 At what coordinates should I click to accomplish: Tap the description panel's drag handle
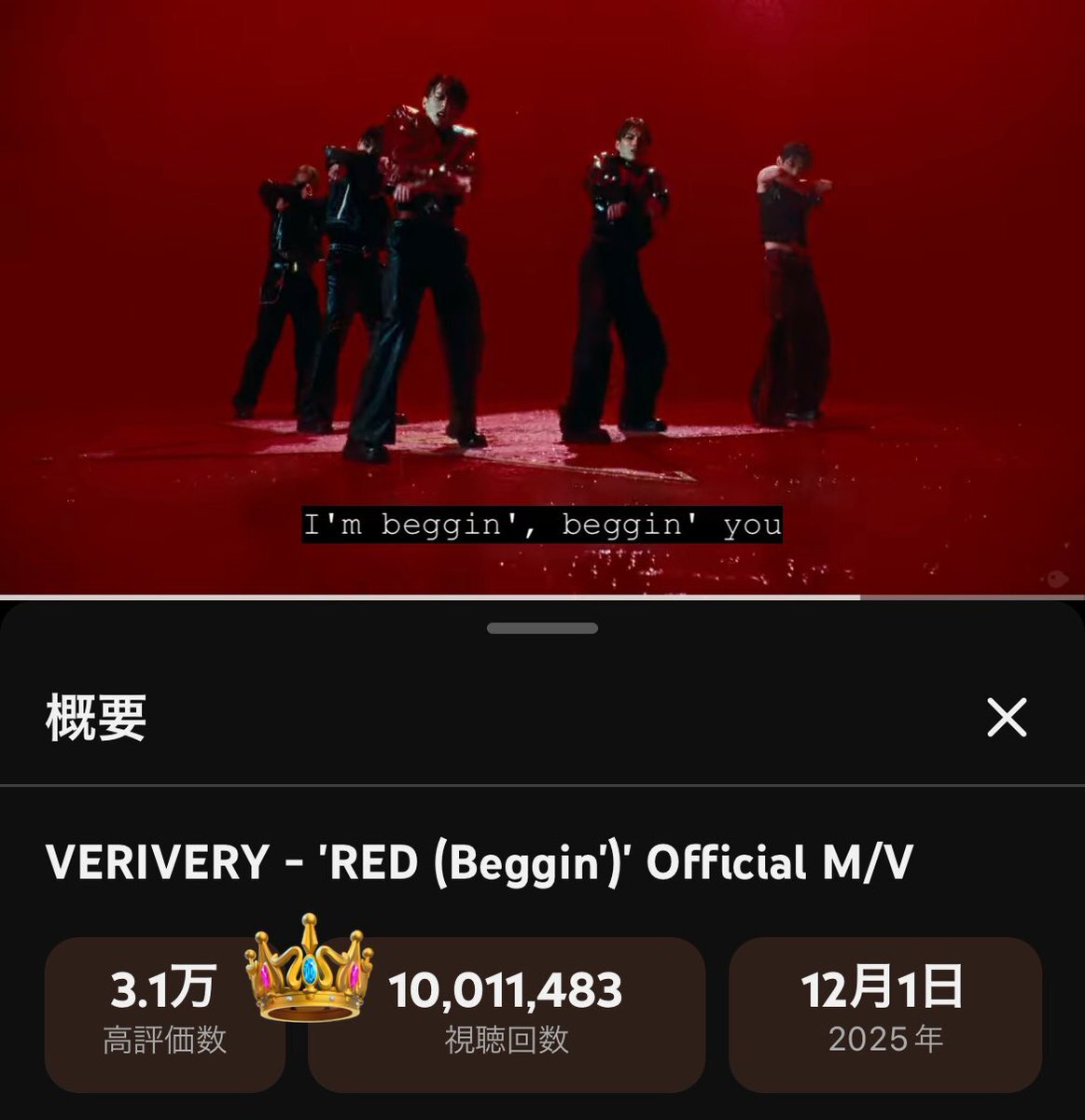click(542, 628)
